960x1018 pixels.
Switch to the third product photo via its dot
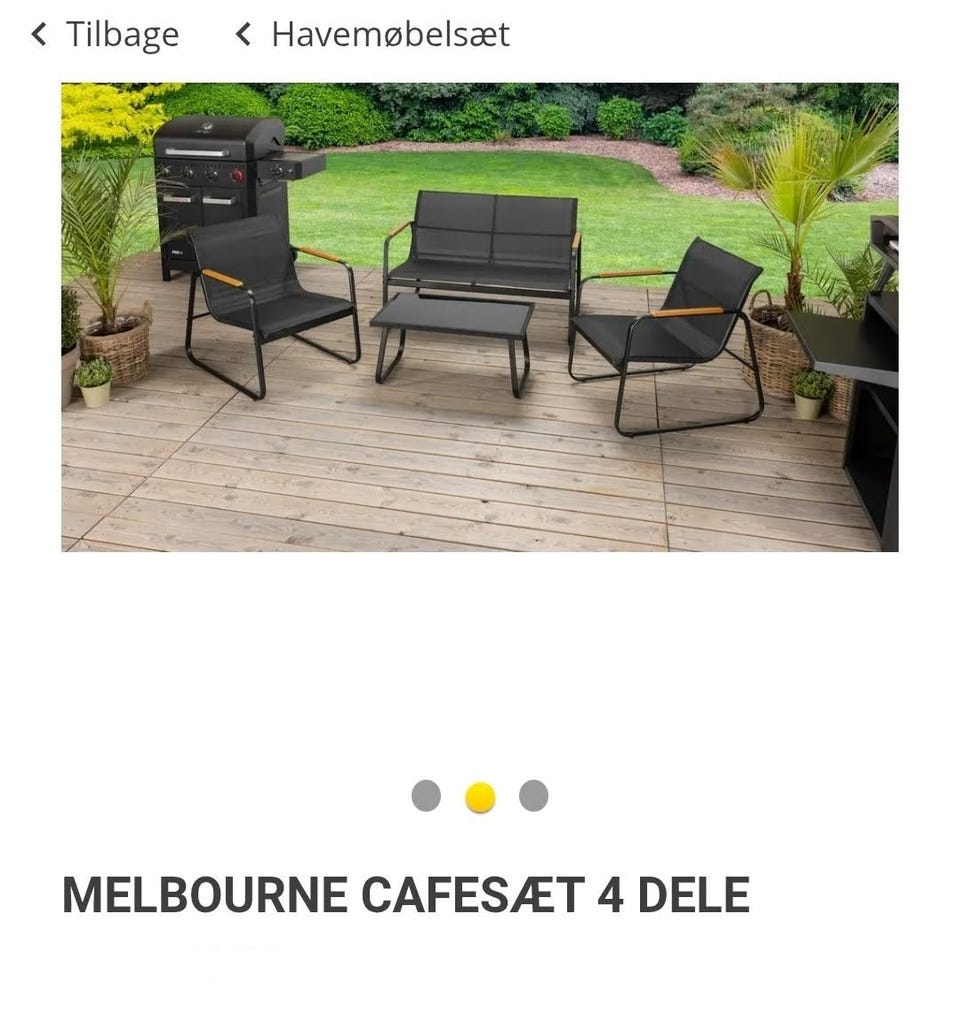[533, 797]
